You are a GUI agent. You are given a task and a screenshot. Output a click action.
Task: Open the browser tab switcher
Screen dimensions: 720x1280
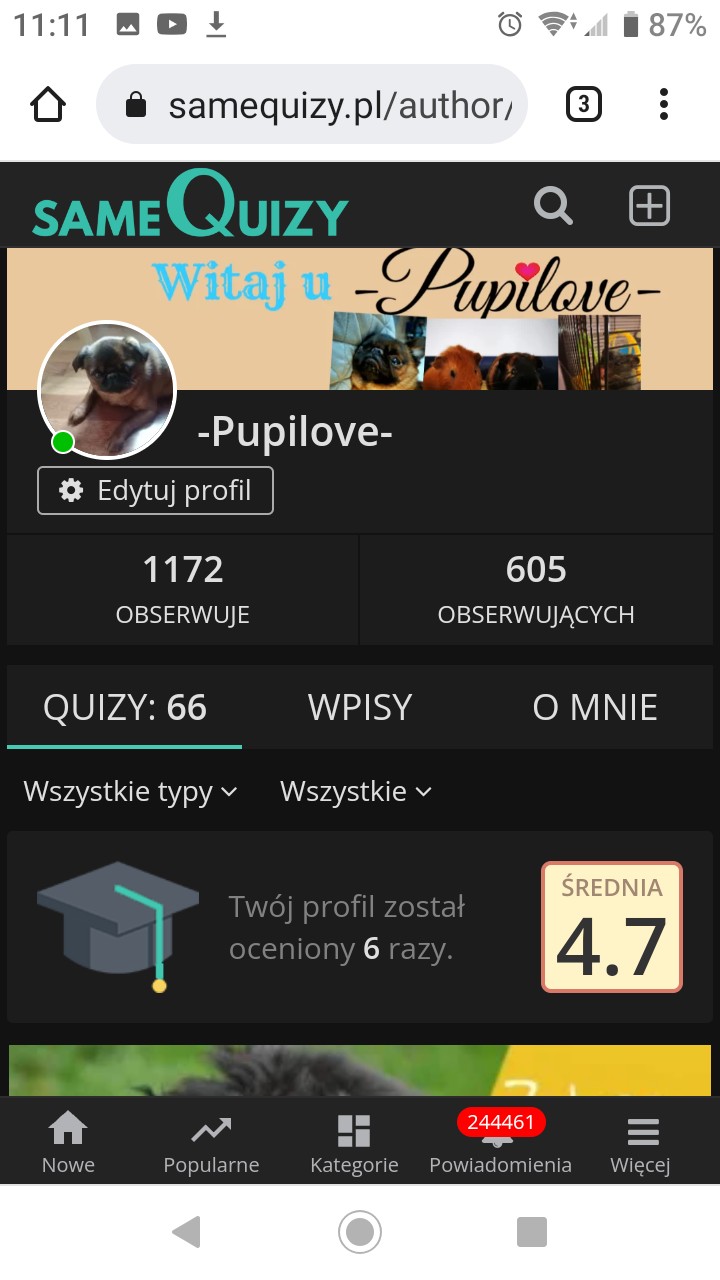[584, 104]
